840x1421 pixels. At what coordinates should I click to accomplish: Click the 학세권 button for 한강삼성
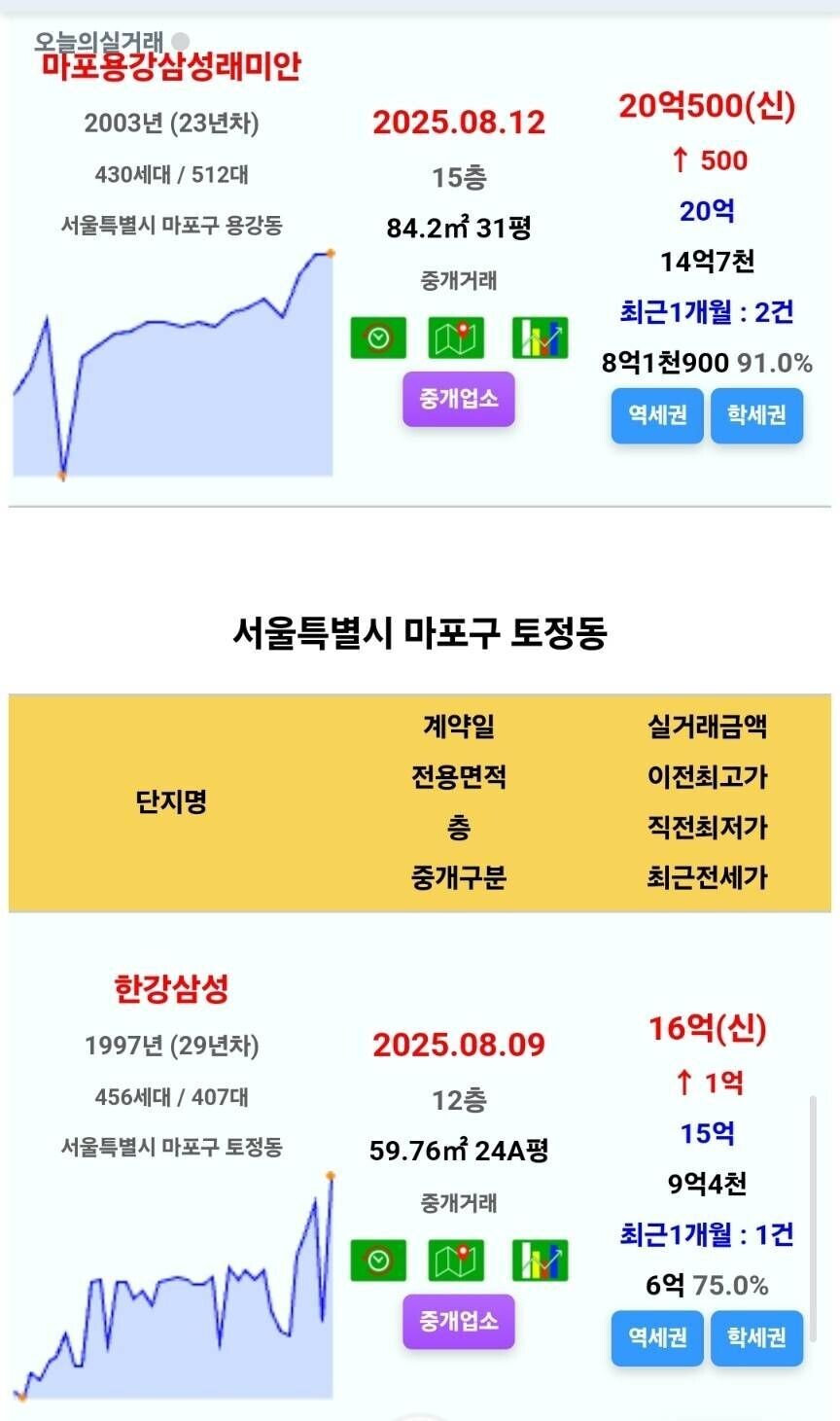click(x=756, y=1338)
